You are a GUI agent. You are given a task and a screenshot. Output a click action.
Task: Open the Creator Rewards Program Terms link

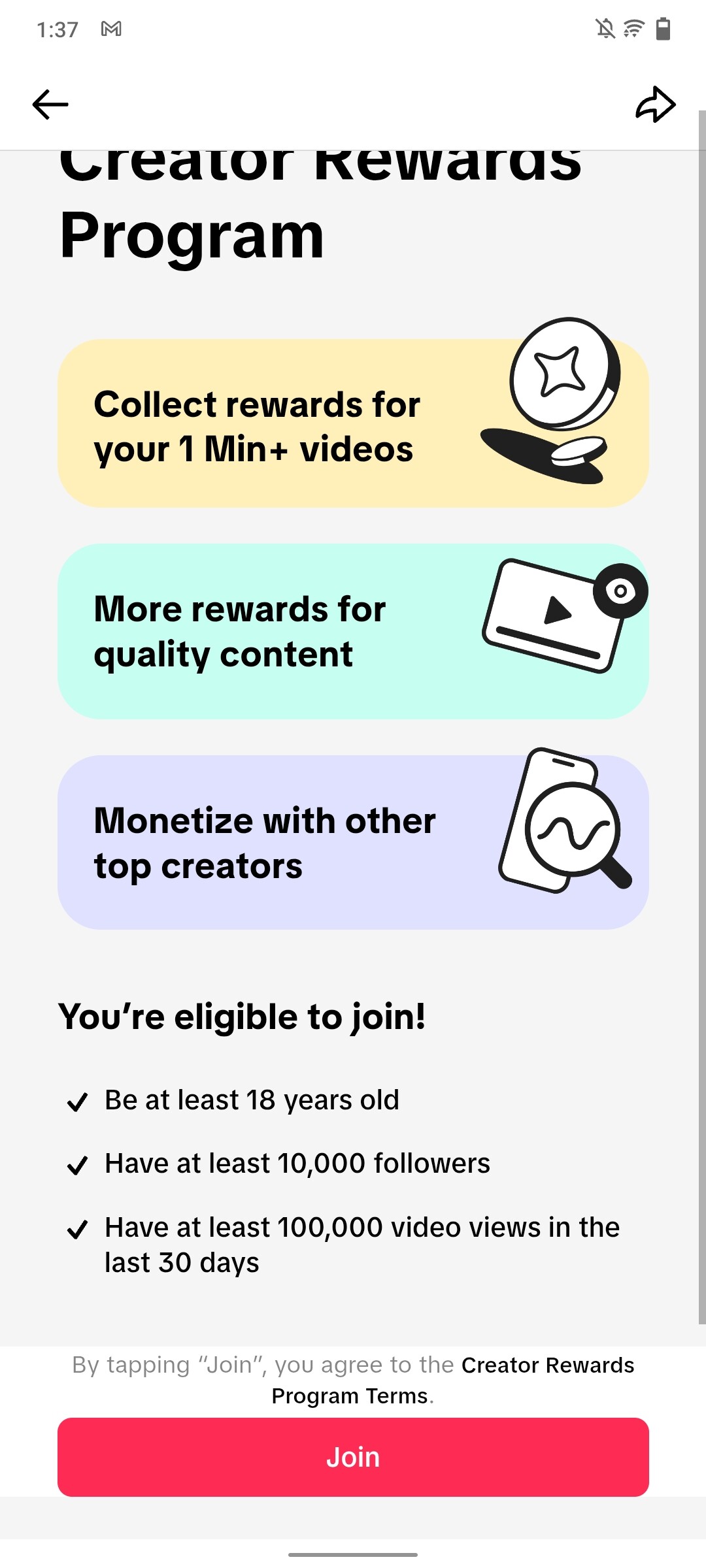coord(452,1380)
